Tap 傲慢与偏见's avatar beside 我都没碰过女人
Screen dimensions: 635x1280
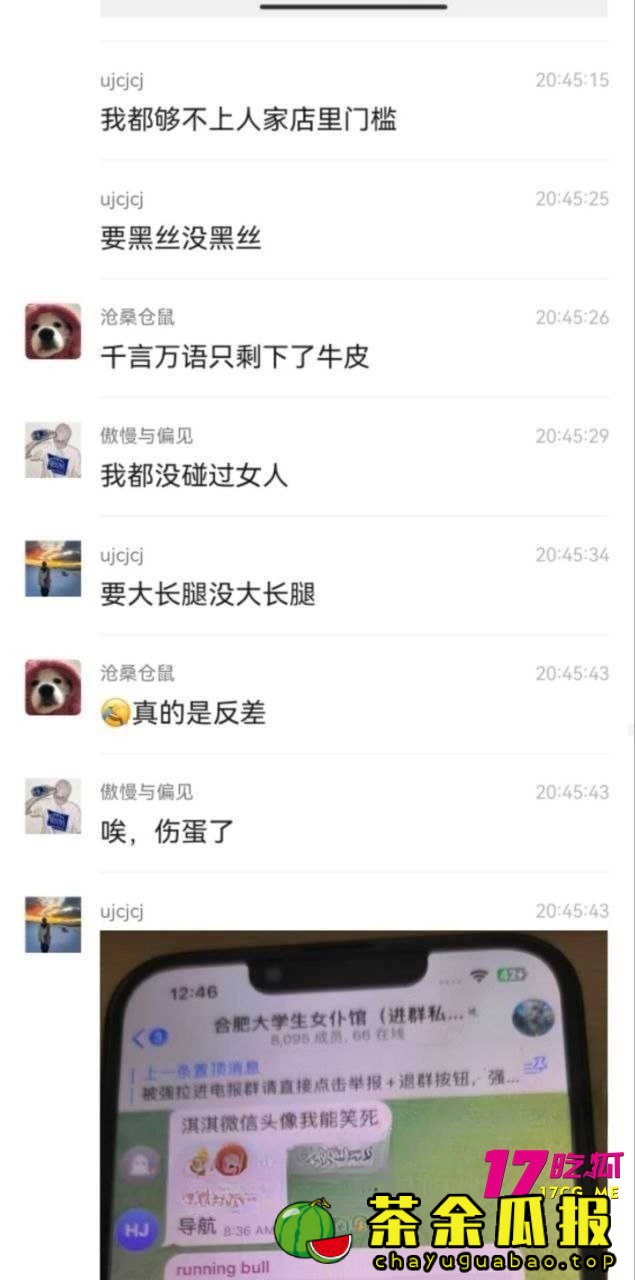(x=53, y=450)
